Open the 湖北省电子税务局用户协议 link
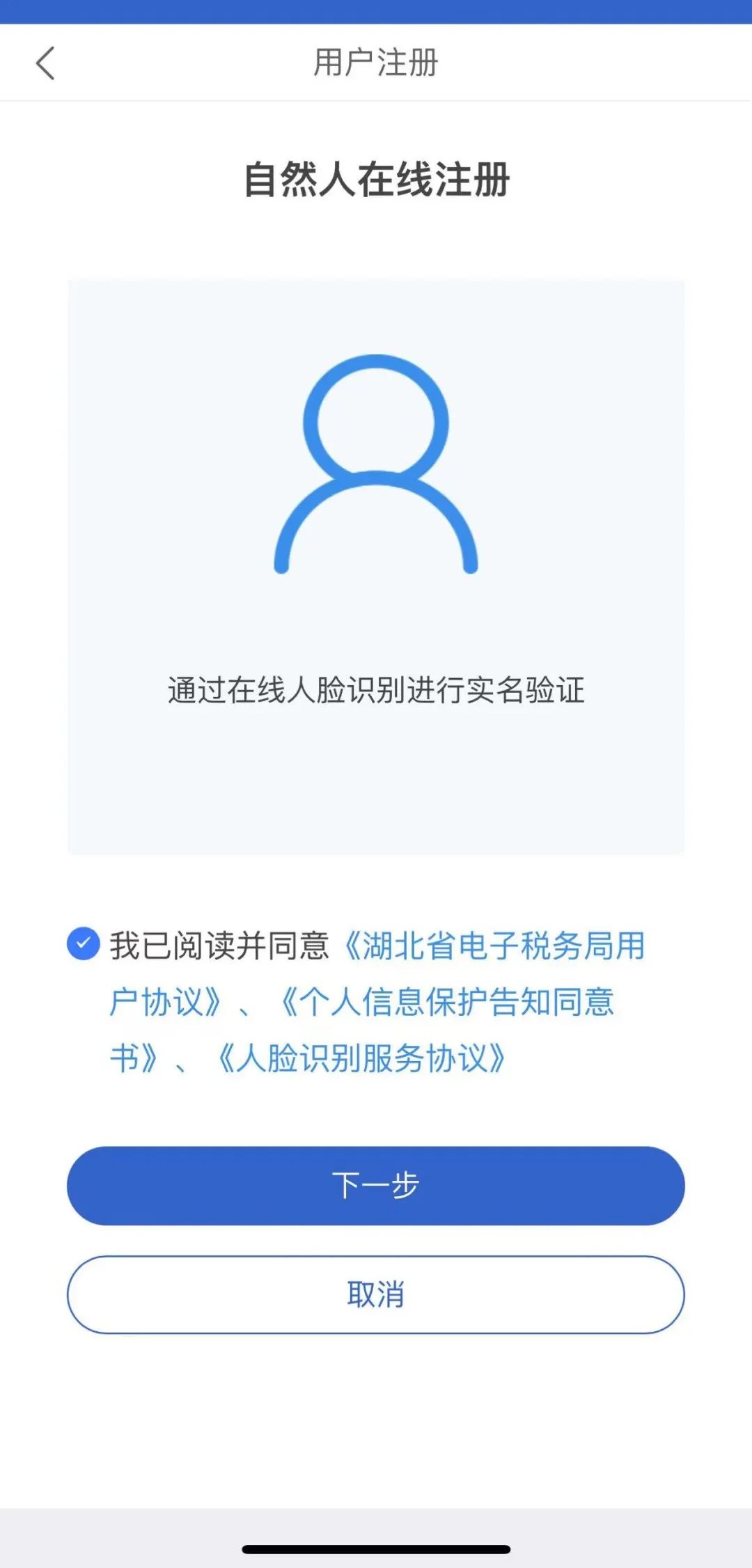The width and height of the screenshot is (752, 1568). point(494,946)
